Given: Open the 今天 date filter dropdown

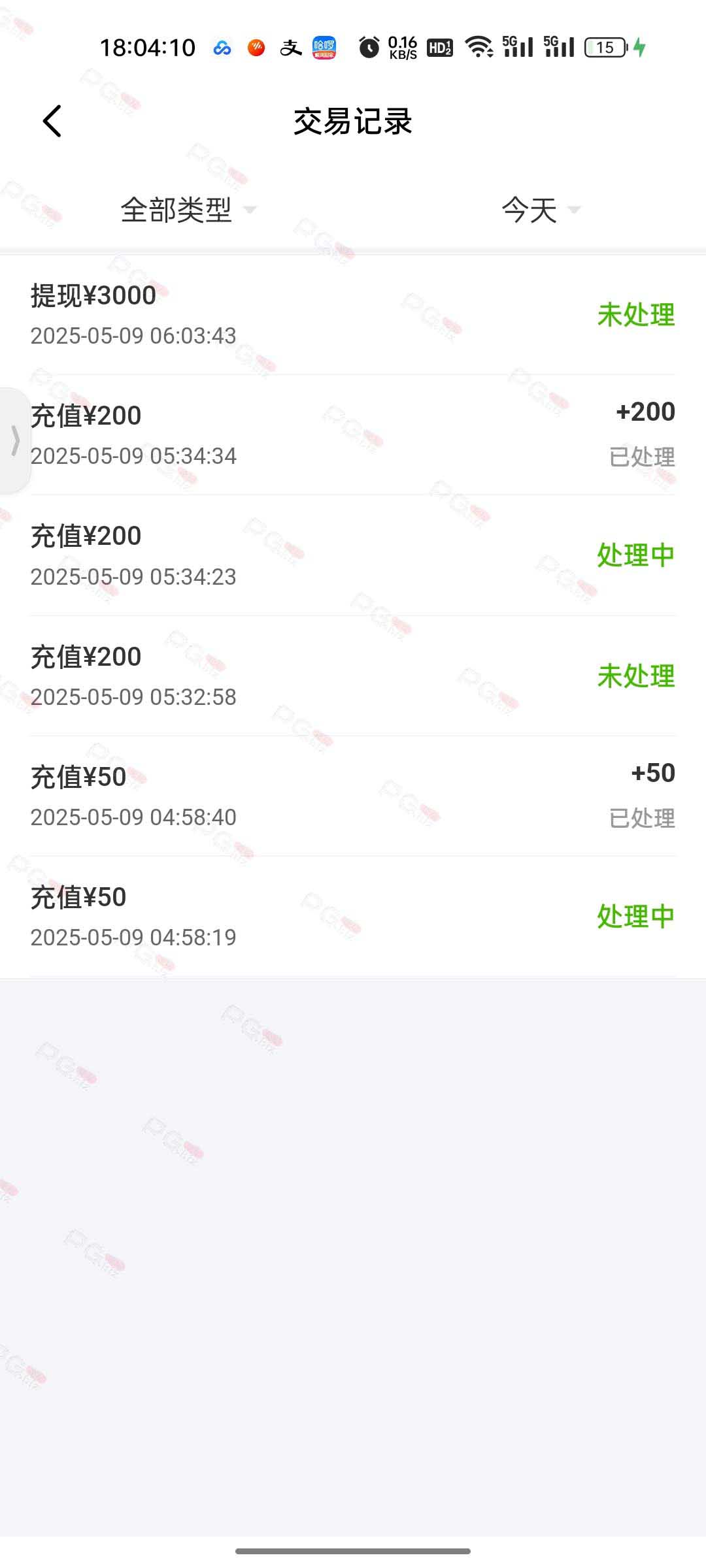Looking at the screenshot, I should [541, 210].
